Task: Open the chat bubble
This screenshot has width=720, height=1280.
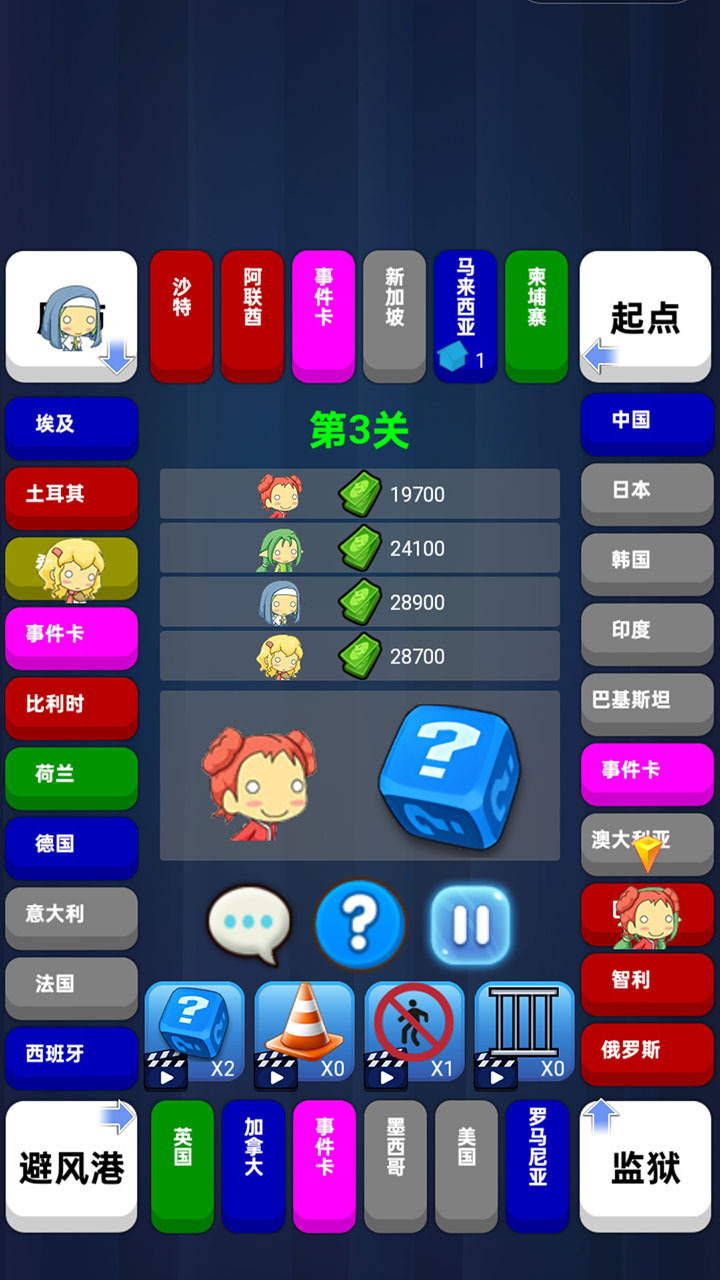Action: tap(250, 924)
